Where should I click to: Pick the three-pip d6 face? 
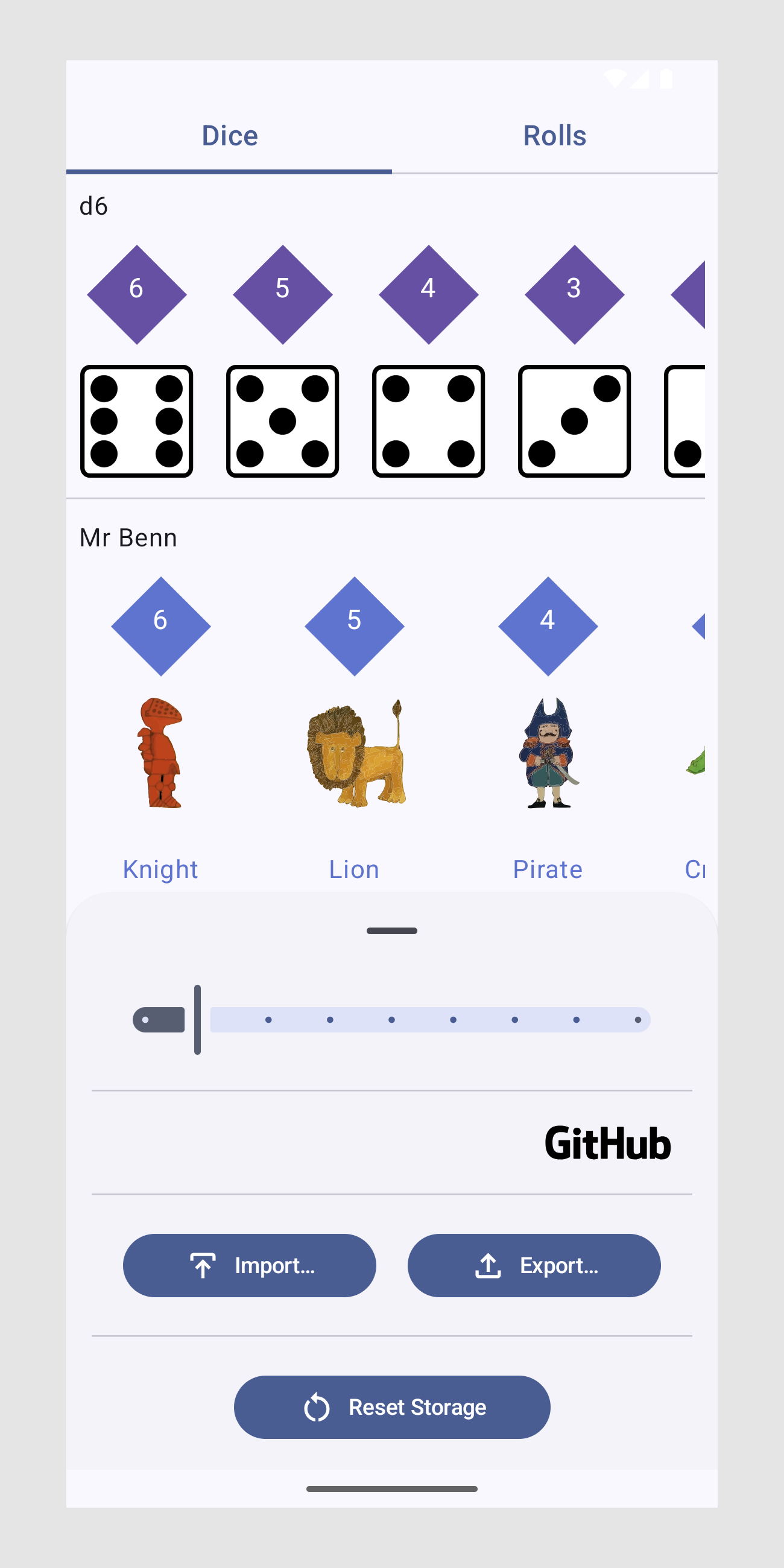click(x=574, y=420)
